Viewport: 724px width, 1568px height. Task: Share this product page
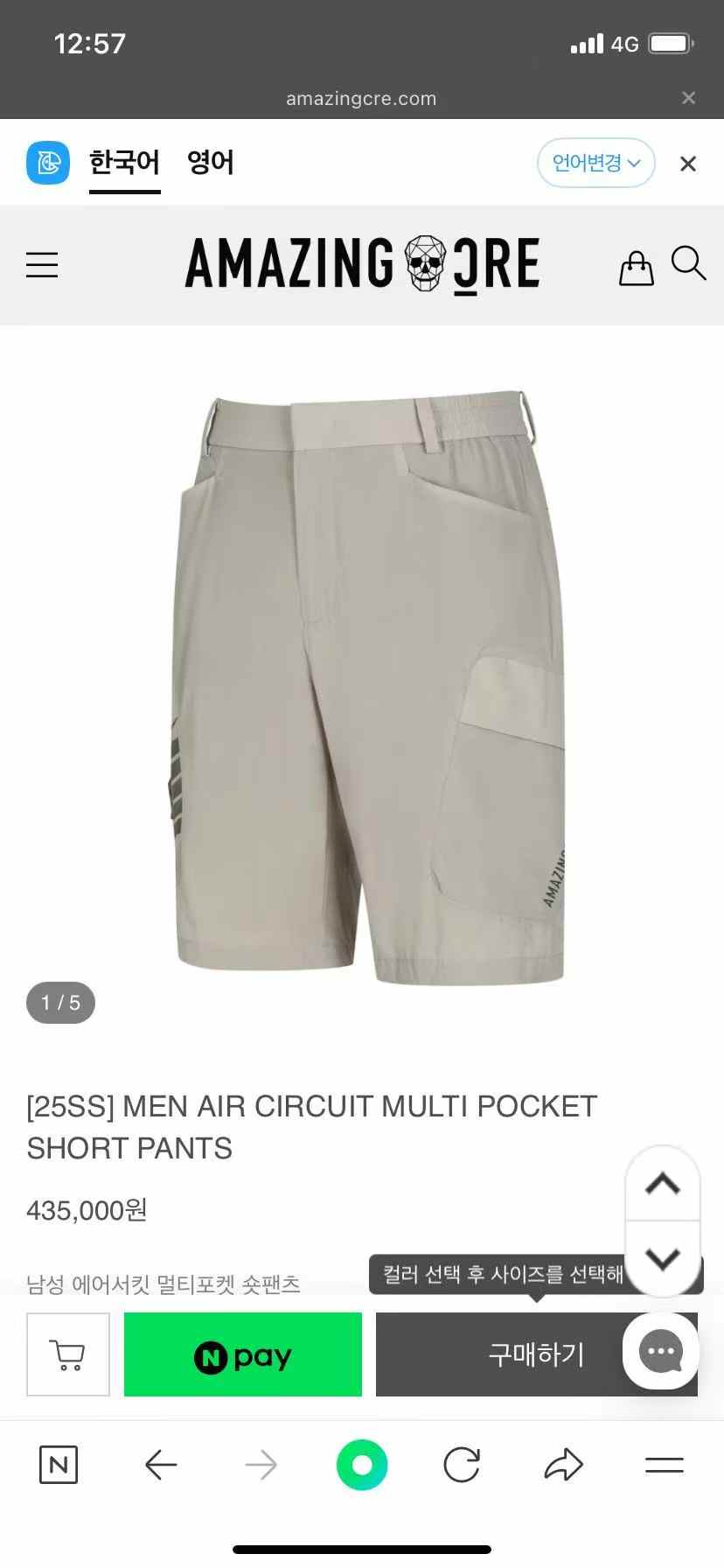coord(563,1465)
